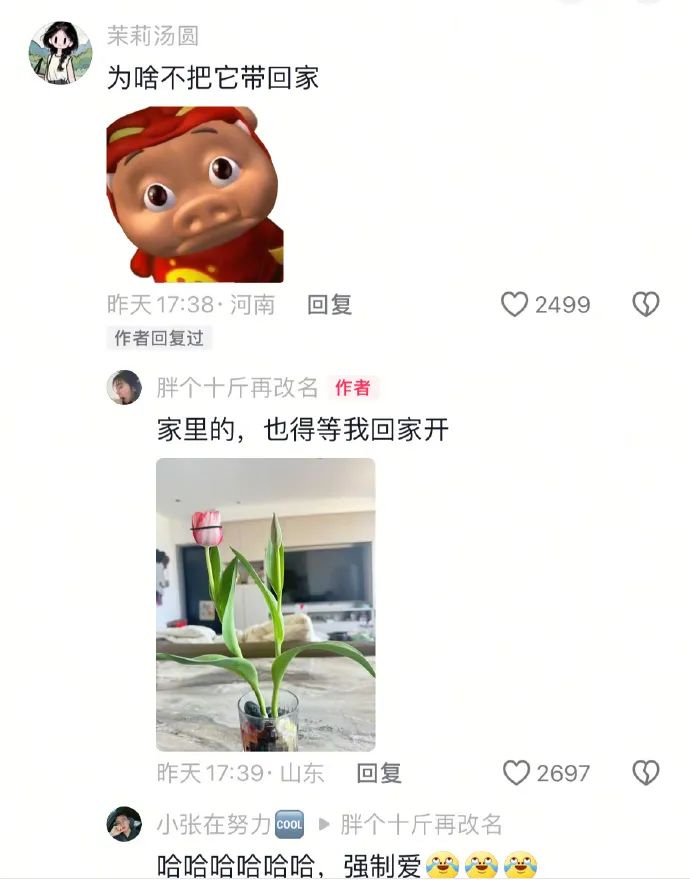The width and height of the screenshot is (690, 880).
Task: Tap the username 茉莉汤圆
Action: pos(152,36)
